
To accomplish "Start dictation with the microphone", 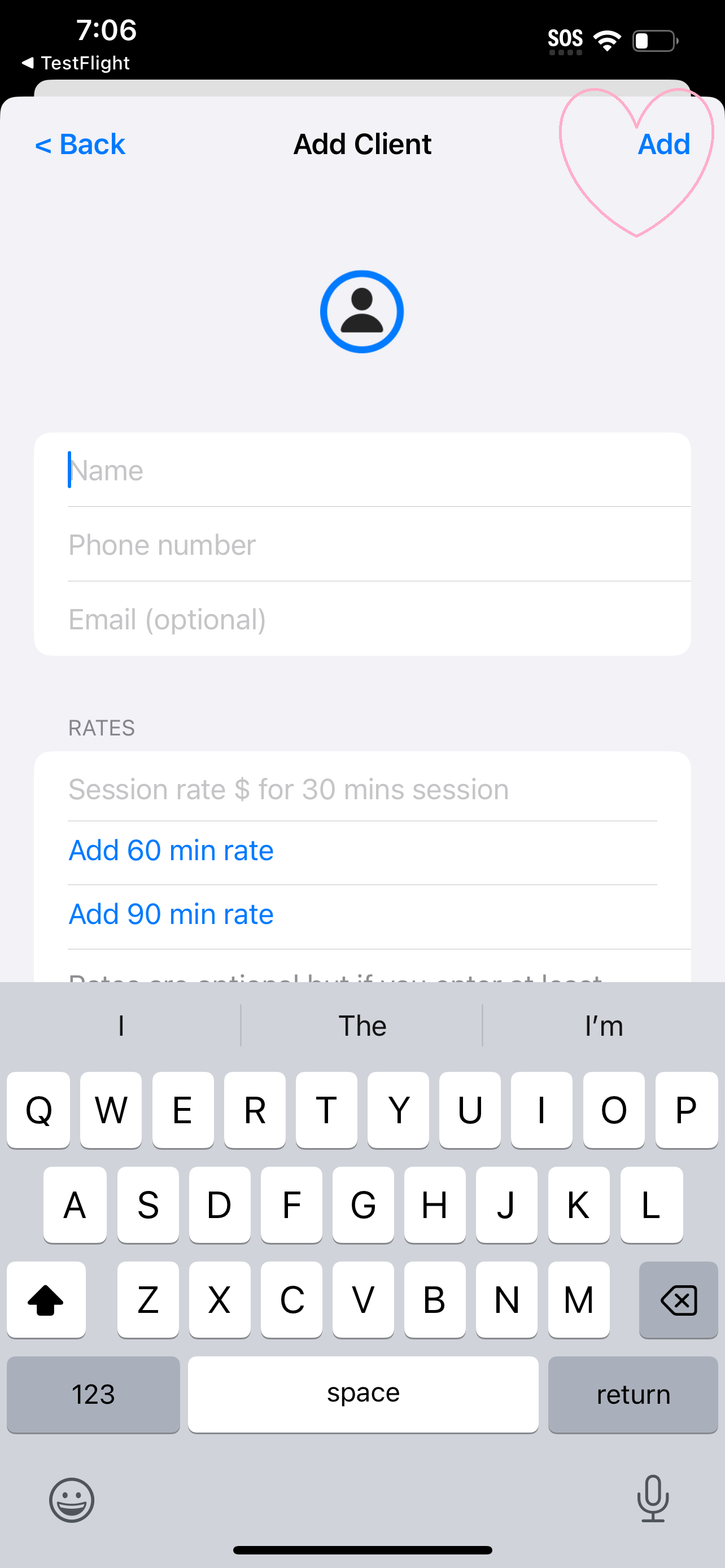I will [x=653, y=1499].
